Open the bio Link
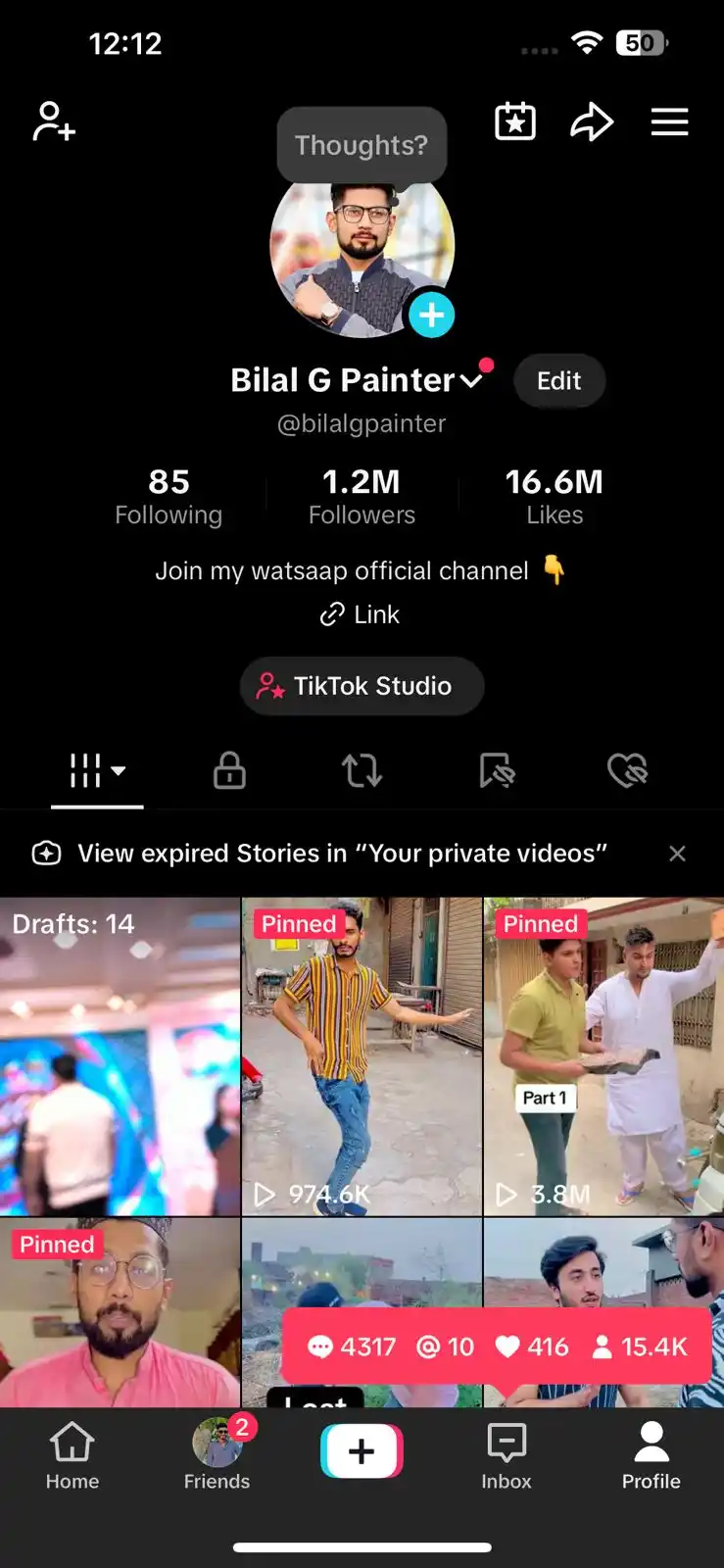Screen dimensions: 724x1568 pos(361,614)
